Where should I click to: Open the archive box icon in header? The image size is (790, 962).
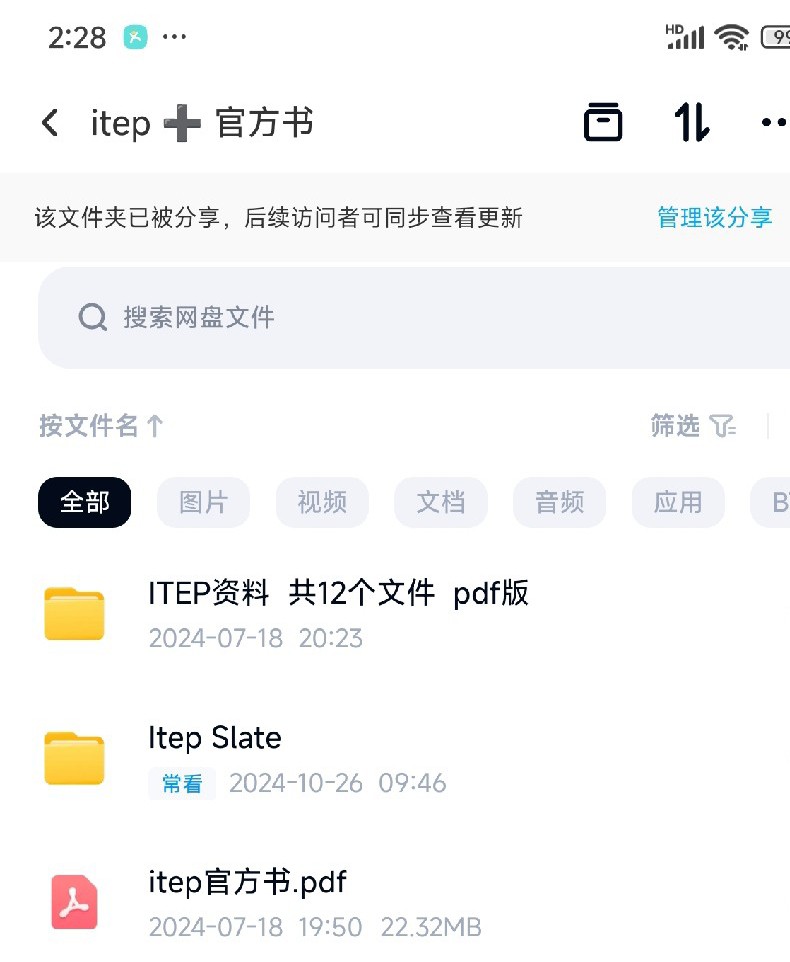[x=602, y=122]
